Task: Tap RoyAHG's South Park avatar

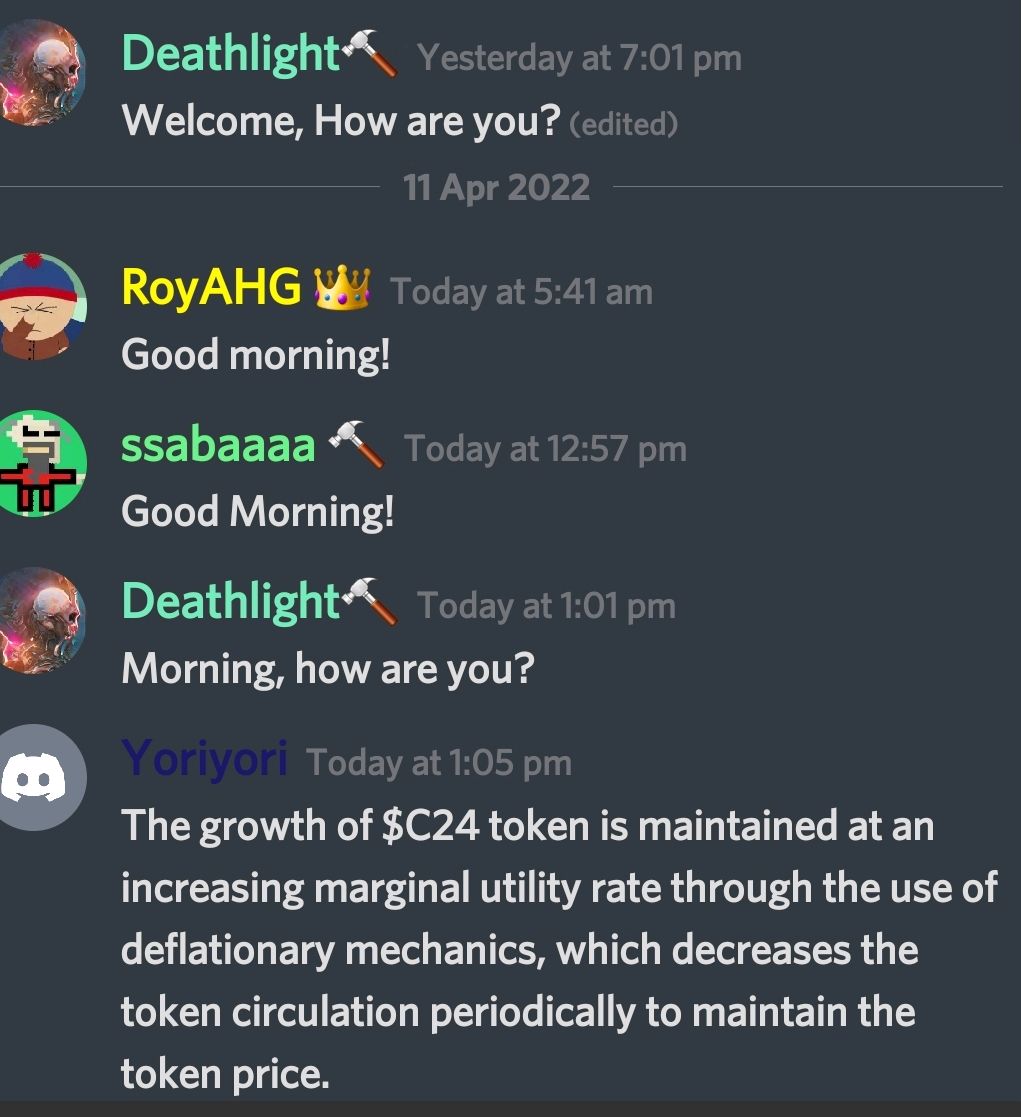Action: [40, 306]
